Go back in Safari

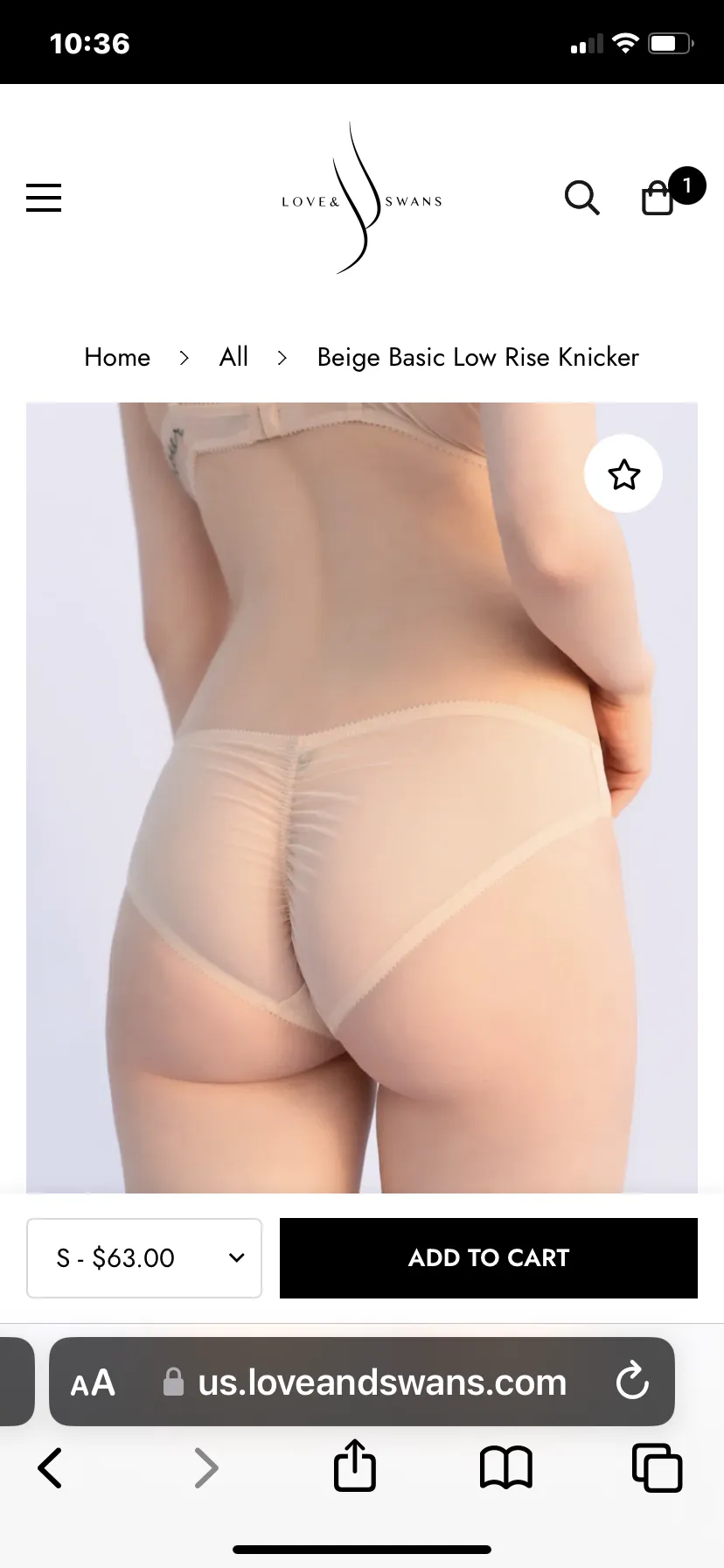click(51, 1467)
